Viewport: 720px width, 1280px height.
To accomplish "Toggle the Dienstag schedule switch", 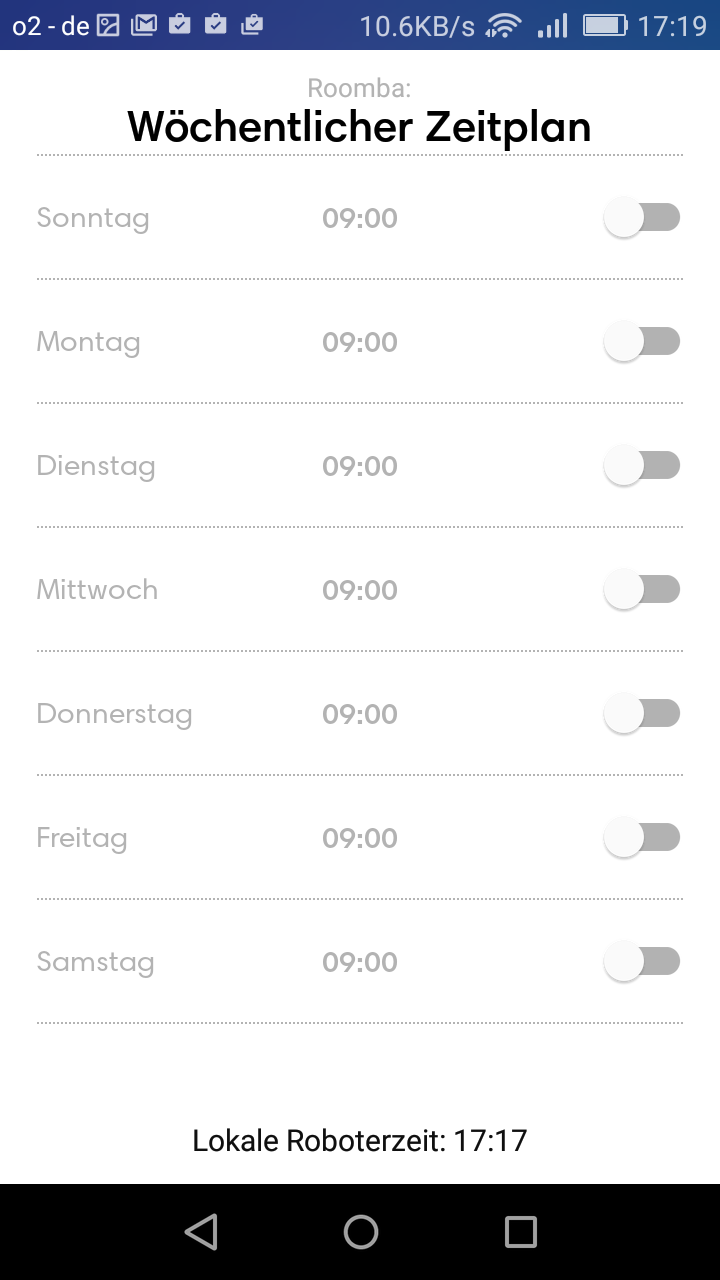I will 642,466.
